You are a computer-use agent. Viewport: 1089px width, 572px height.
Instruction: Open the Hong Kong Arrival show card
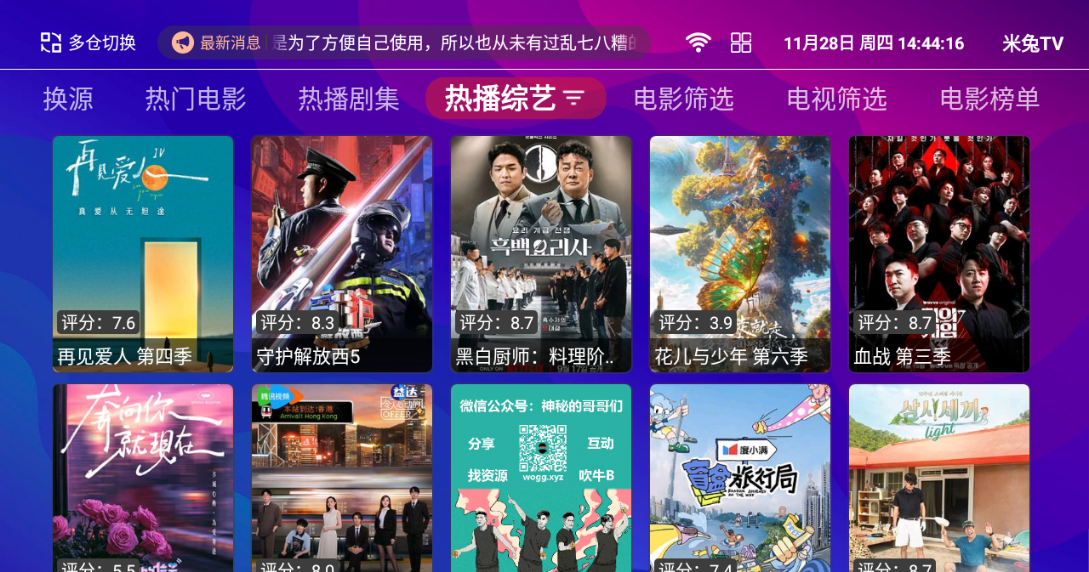point(342,478)
